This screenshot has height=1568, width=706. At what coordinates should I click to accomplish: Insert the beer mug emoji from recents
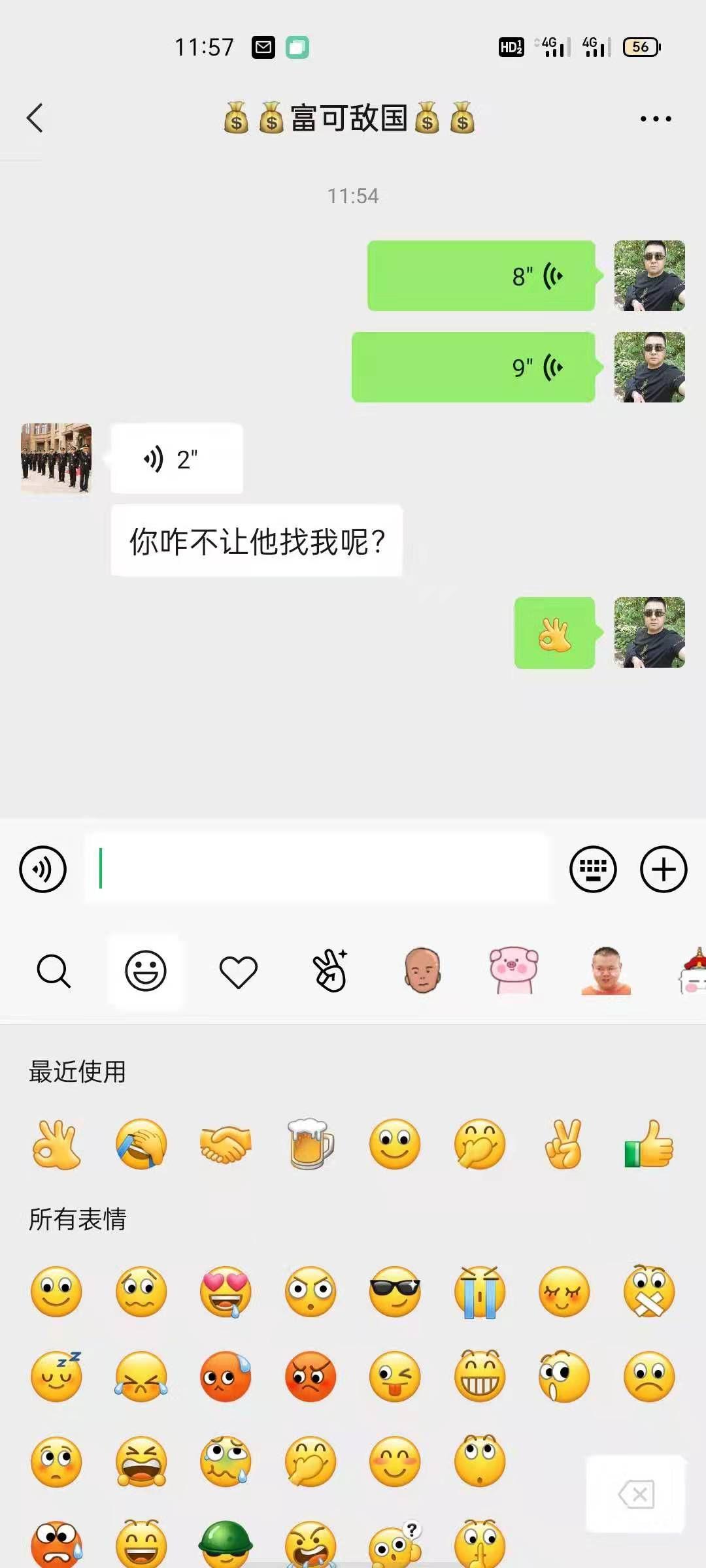[311, 1143]
